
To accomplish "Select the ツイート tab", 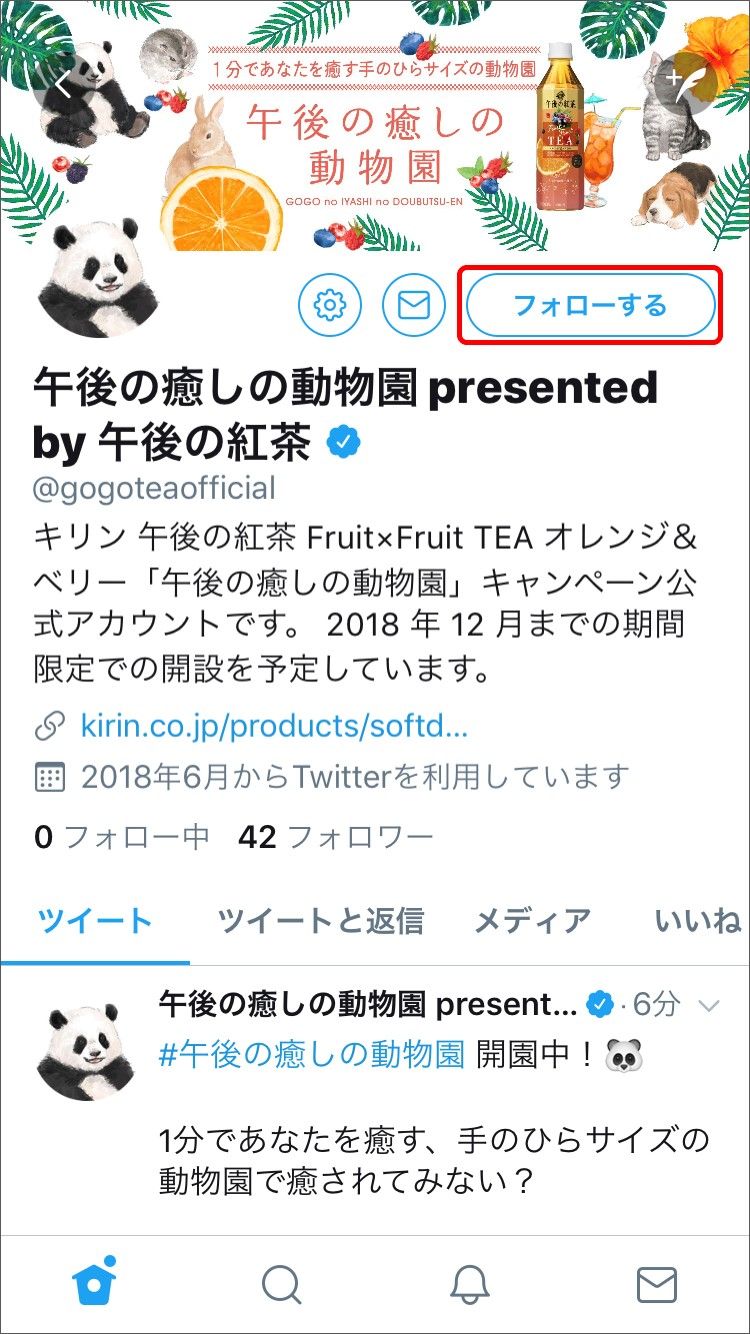I will pyautogui.click(x=95, y=921).
